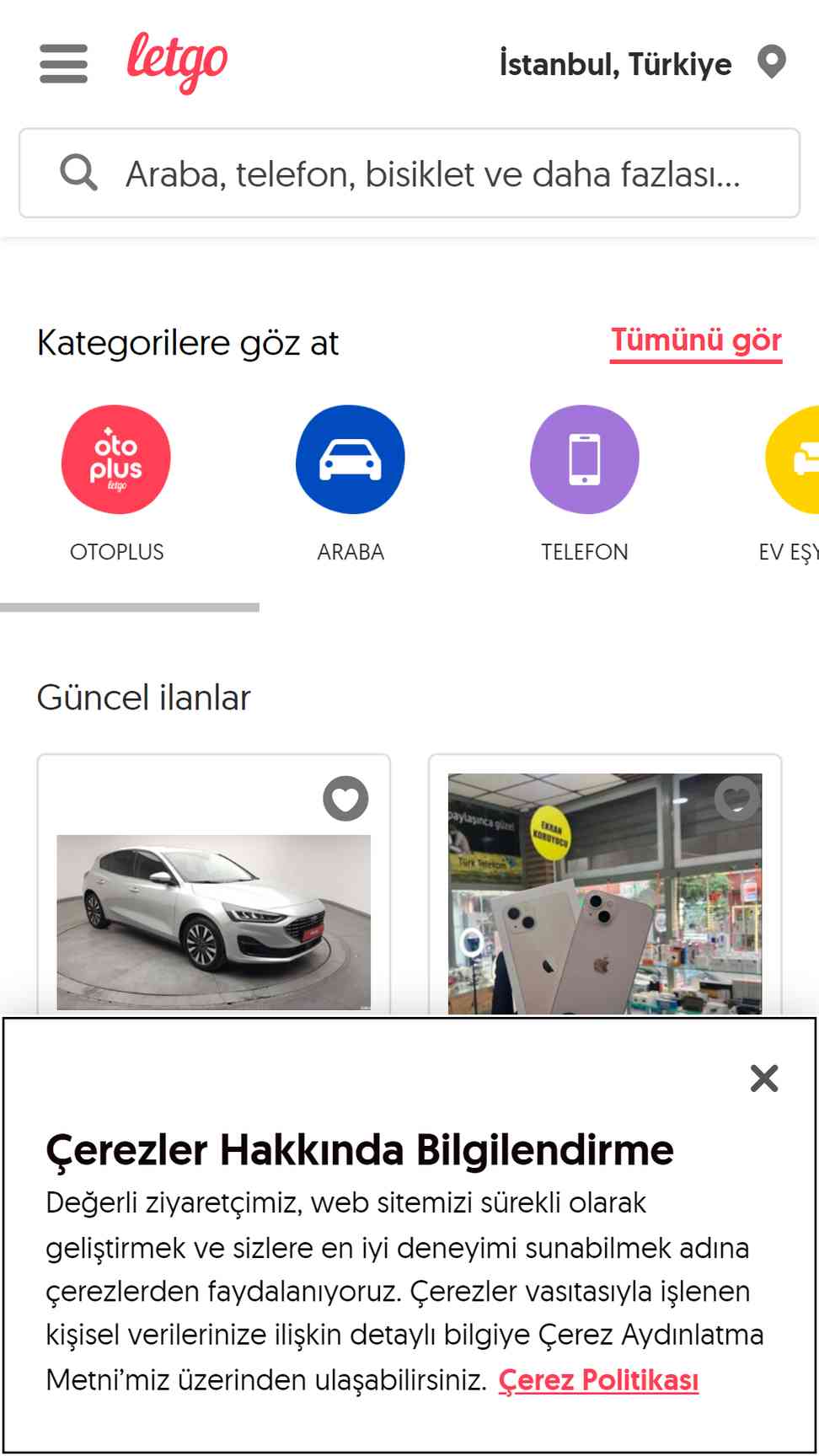The width and height of the screenshot is (819, 1456).
Task: Open the Tümünü gör categories link
Action: click(696, 340)
